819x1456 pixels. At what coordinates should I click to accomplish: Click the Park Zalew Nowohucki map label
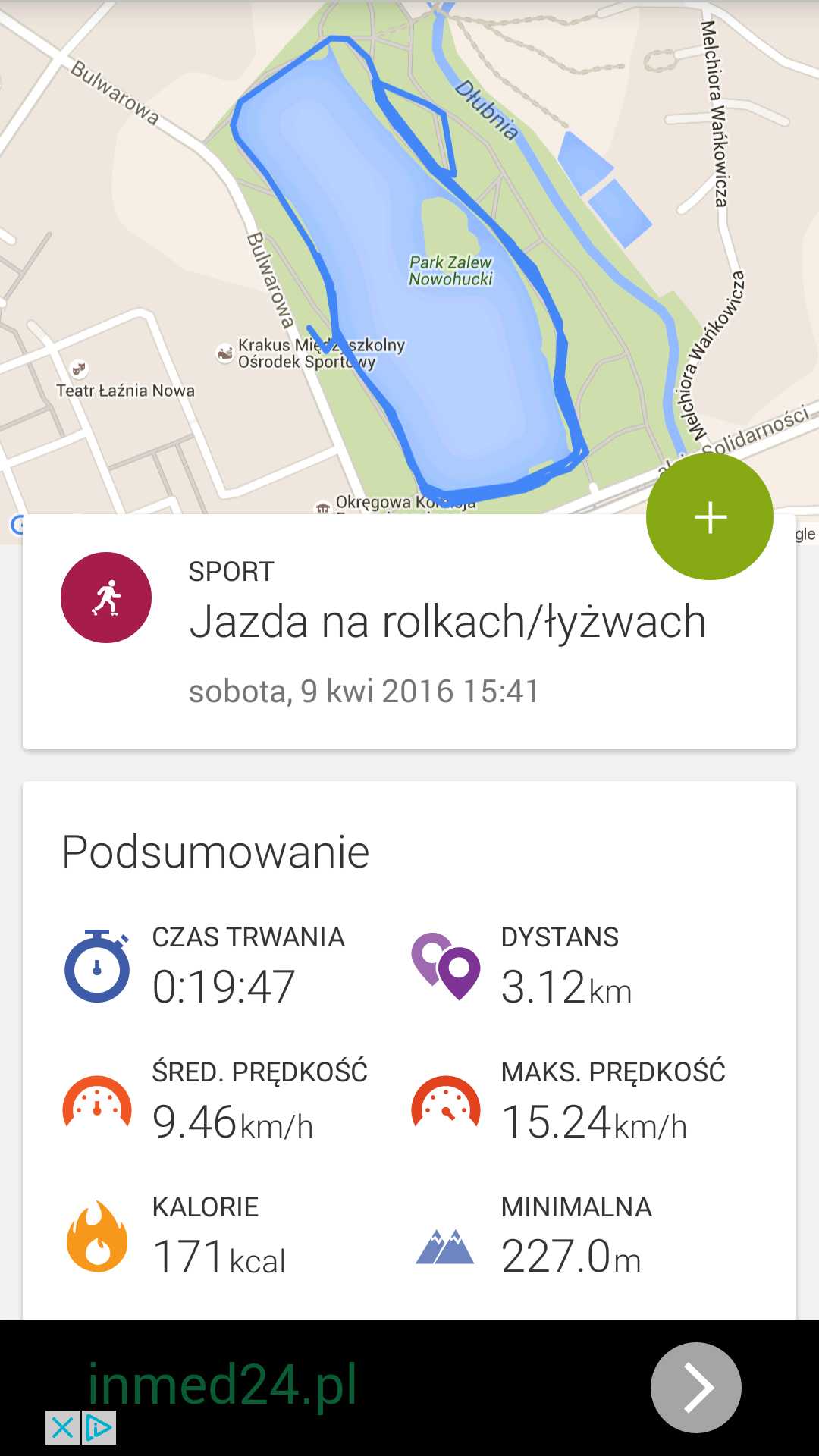tap(450, 270)
